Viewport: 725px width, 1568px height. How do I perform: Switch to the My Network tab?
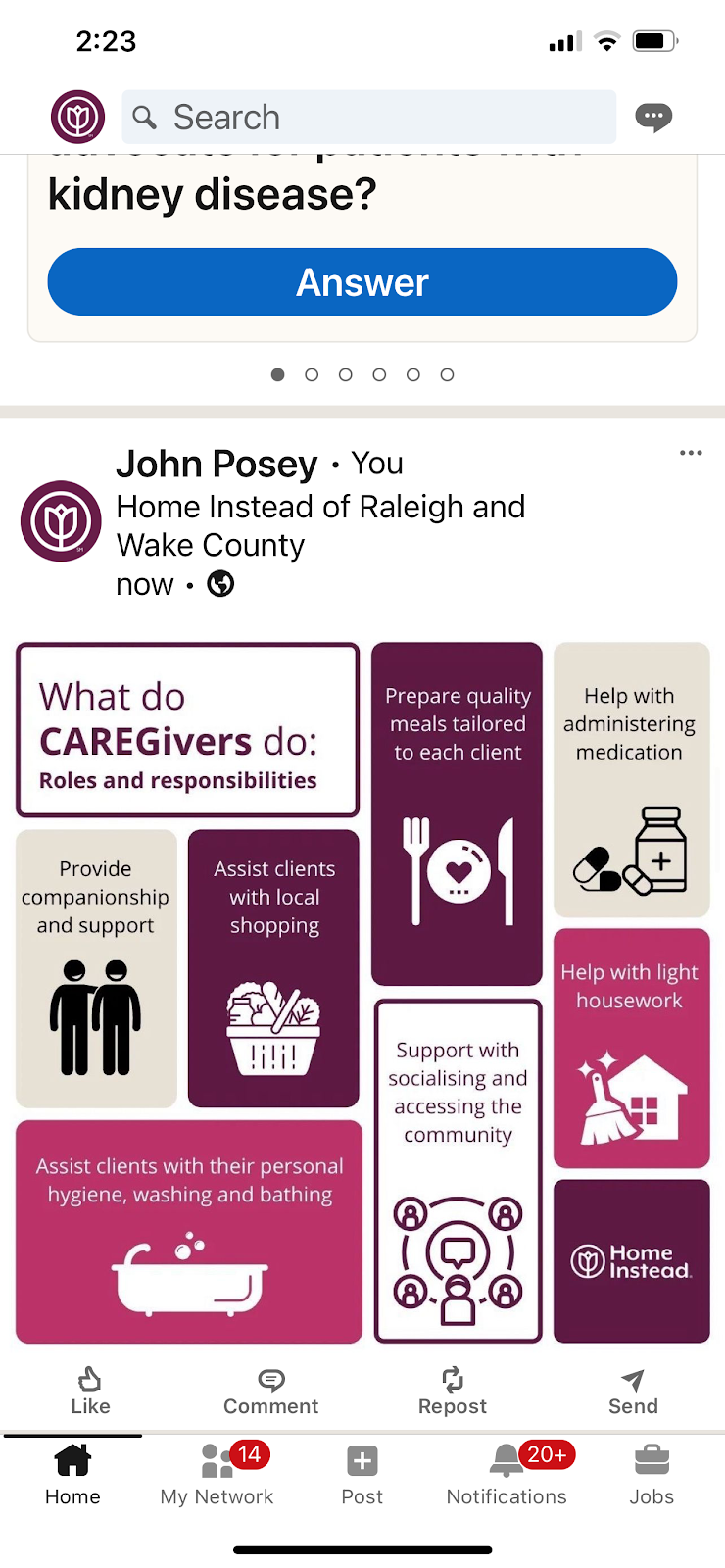point(217,1474)
